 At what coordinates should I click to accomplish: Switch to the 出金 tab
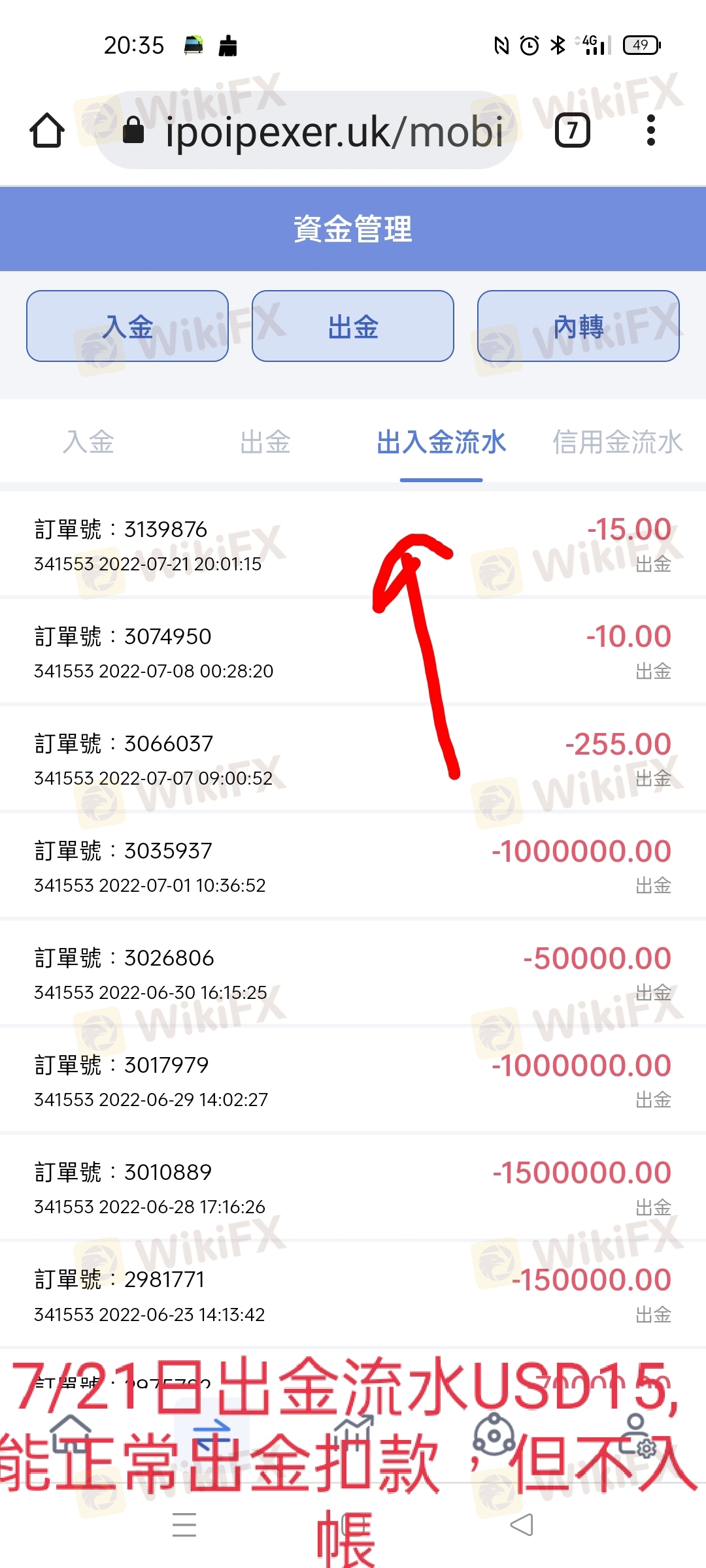tap(265, 442)
